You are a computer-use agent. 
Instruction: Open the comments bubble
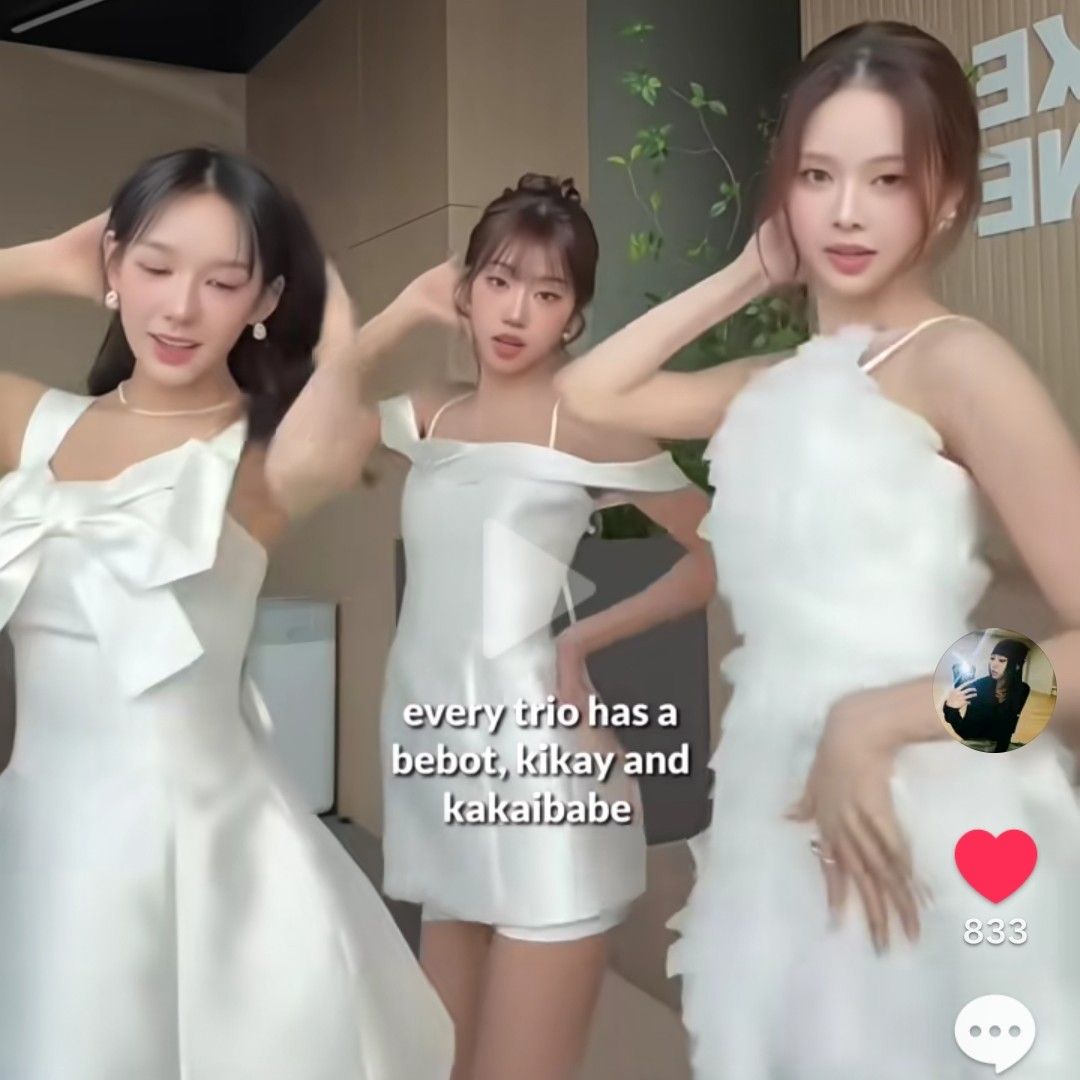994,1033
